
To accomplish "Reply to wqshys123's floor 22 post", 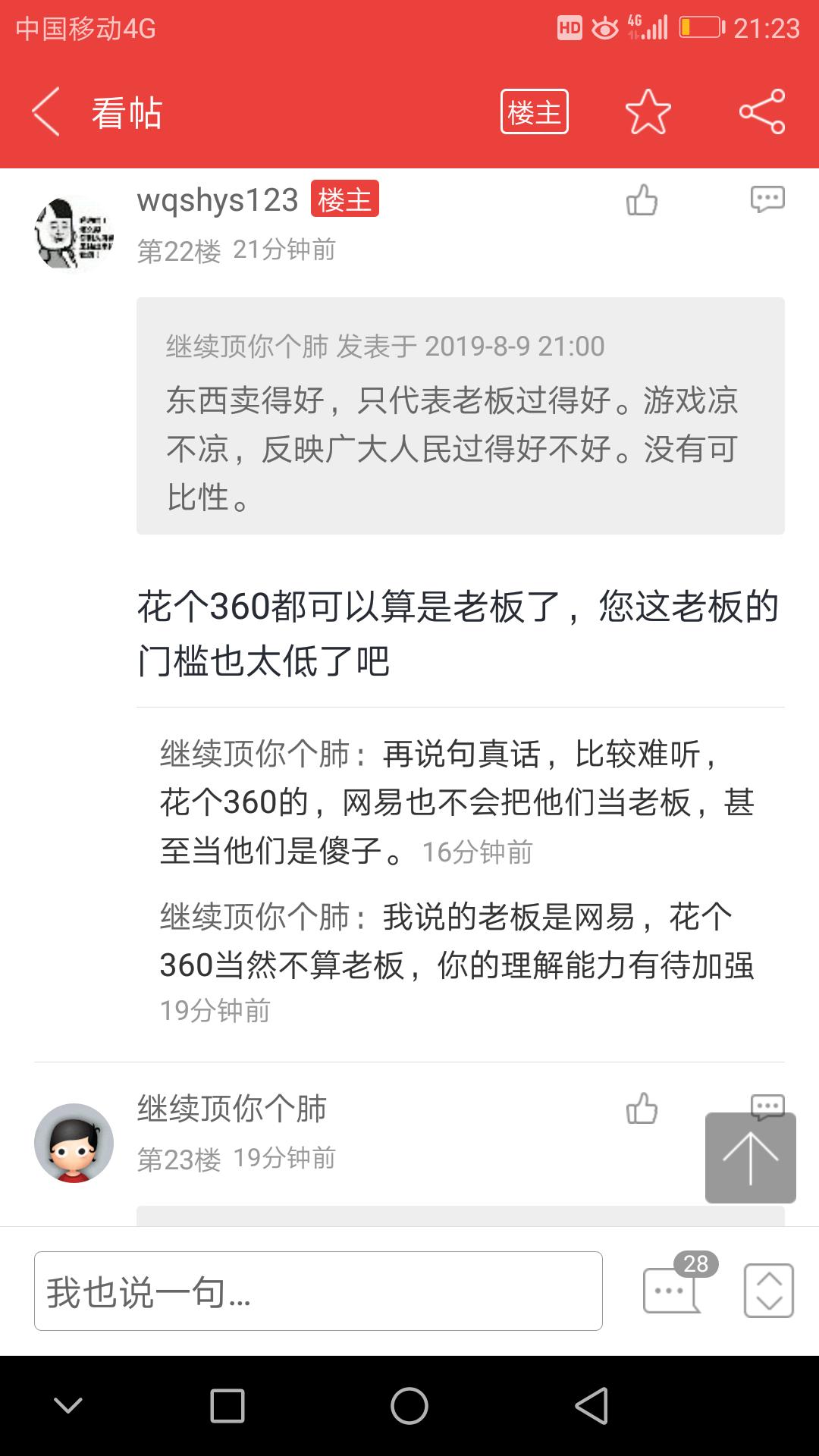I will click(x=767, y=199).
